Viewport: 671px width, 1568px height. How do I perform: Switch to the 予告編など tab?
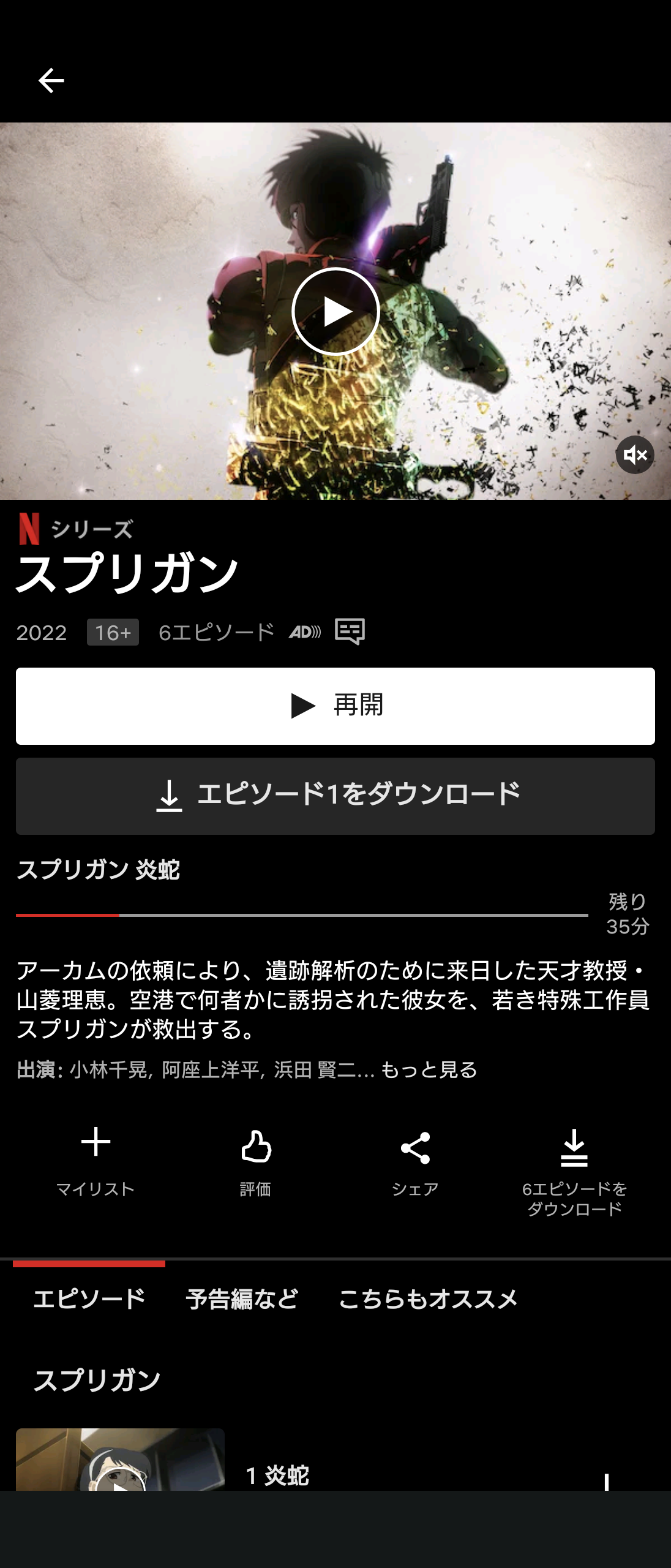(242, 1298)
